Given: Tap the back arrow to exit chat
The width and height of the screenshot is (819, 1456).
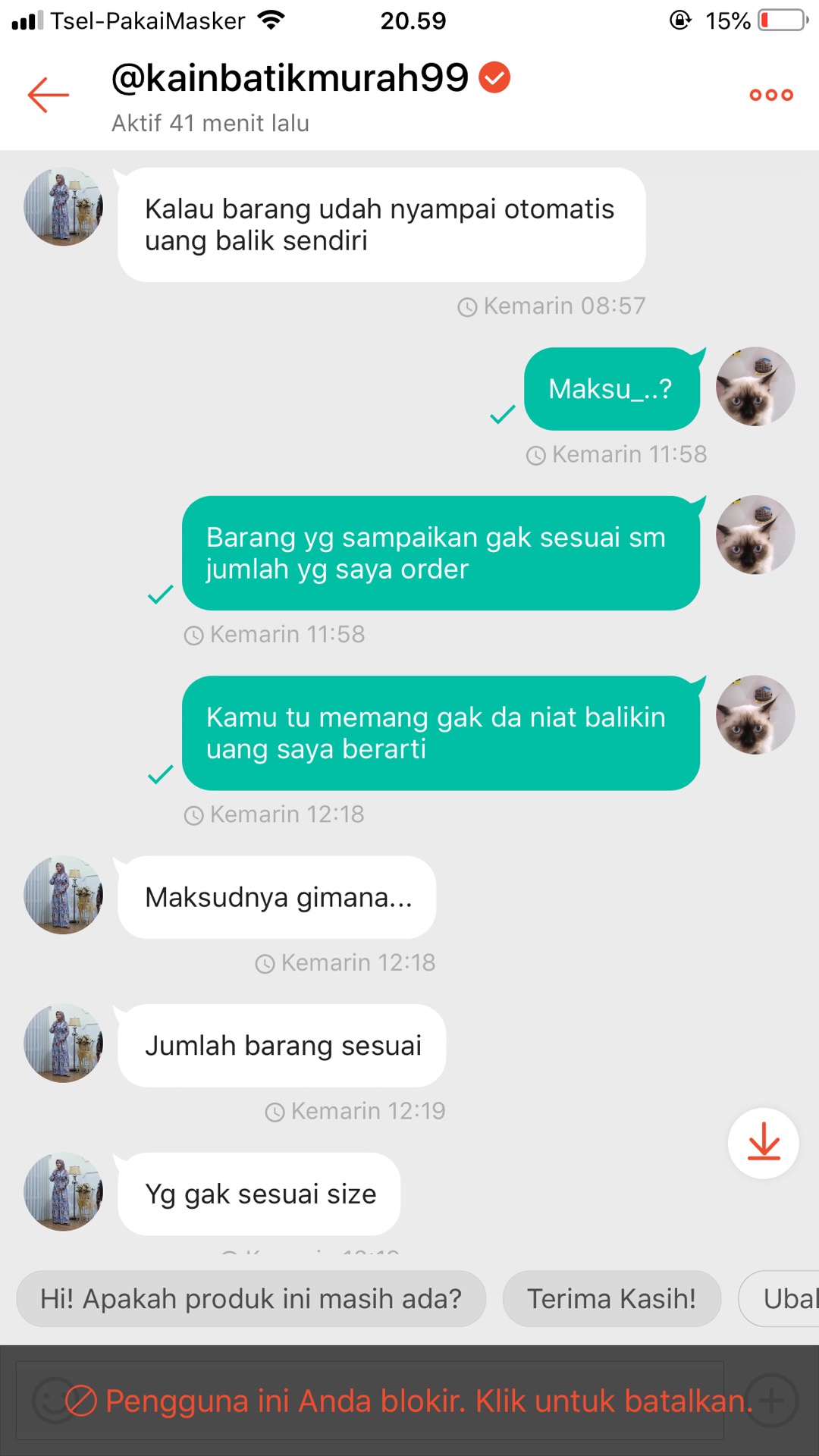Looking at the screenshot, I should tap(47, 94).
